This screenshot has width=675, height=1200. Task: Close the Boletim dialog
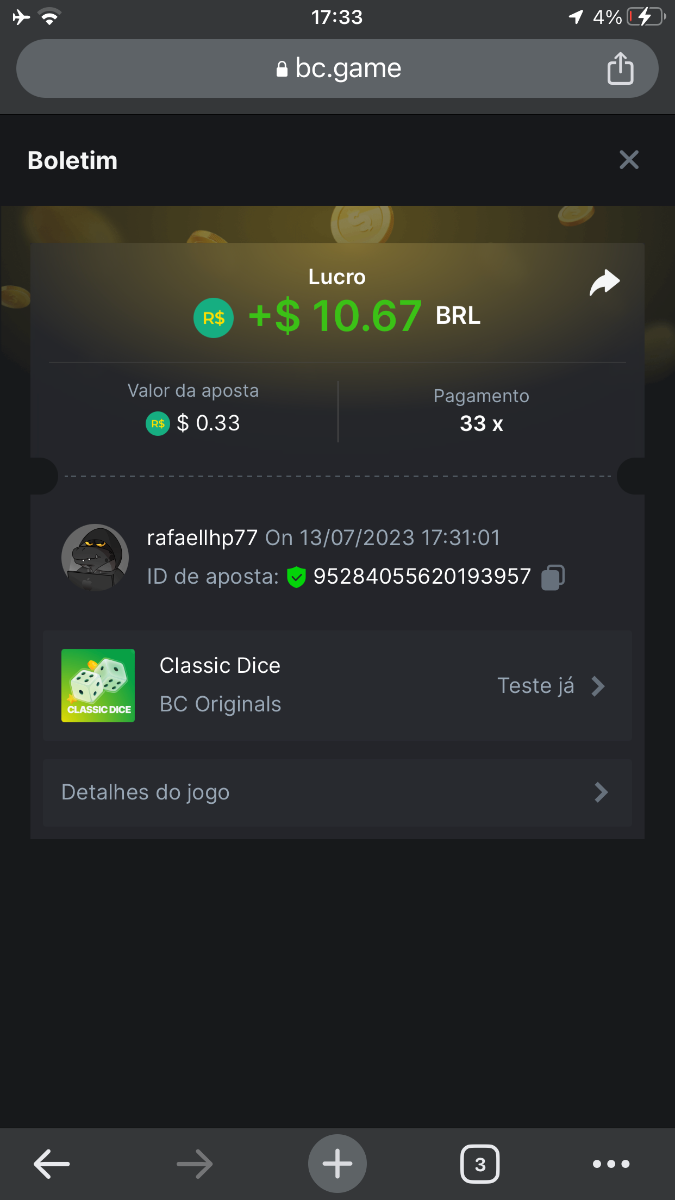(x=628, y=160)
